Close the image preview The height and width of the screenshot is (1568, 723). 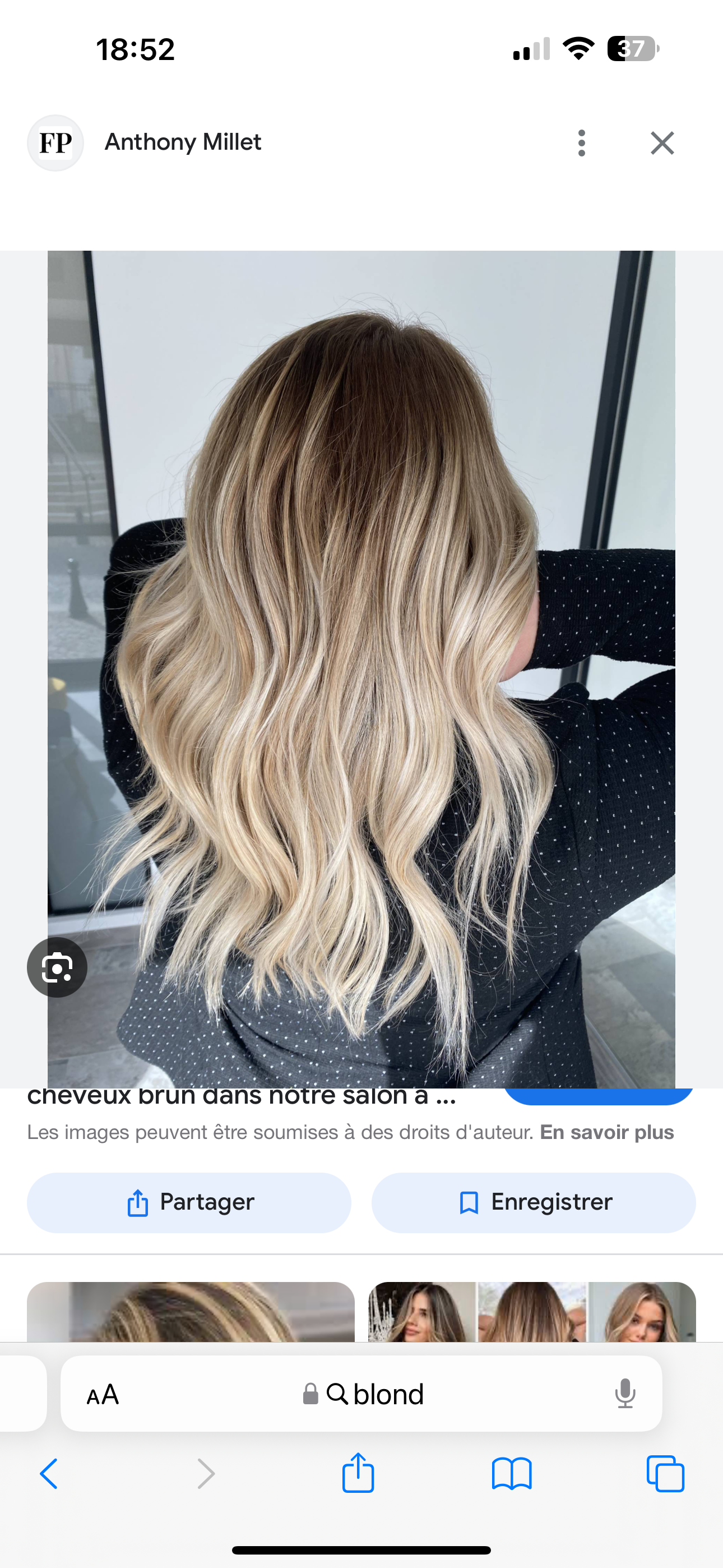pyautogui.click(x=661, y=143)
